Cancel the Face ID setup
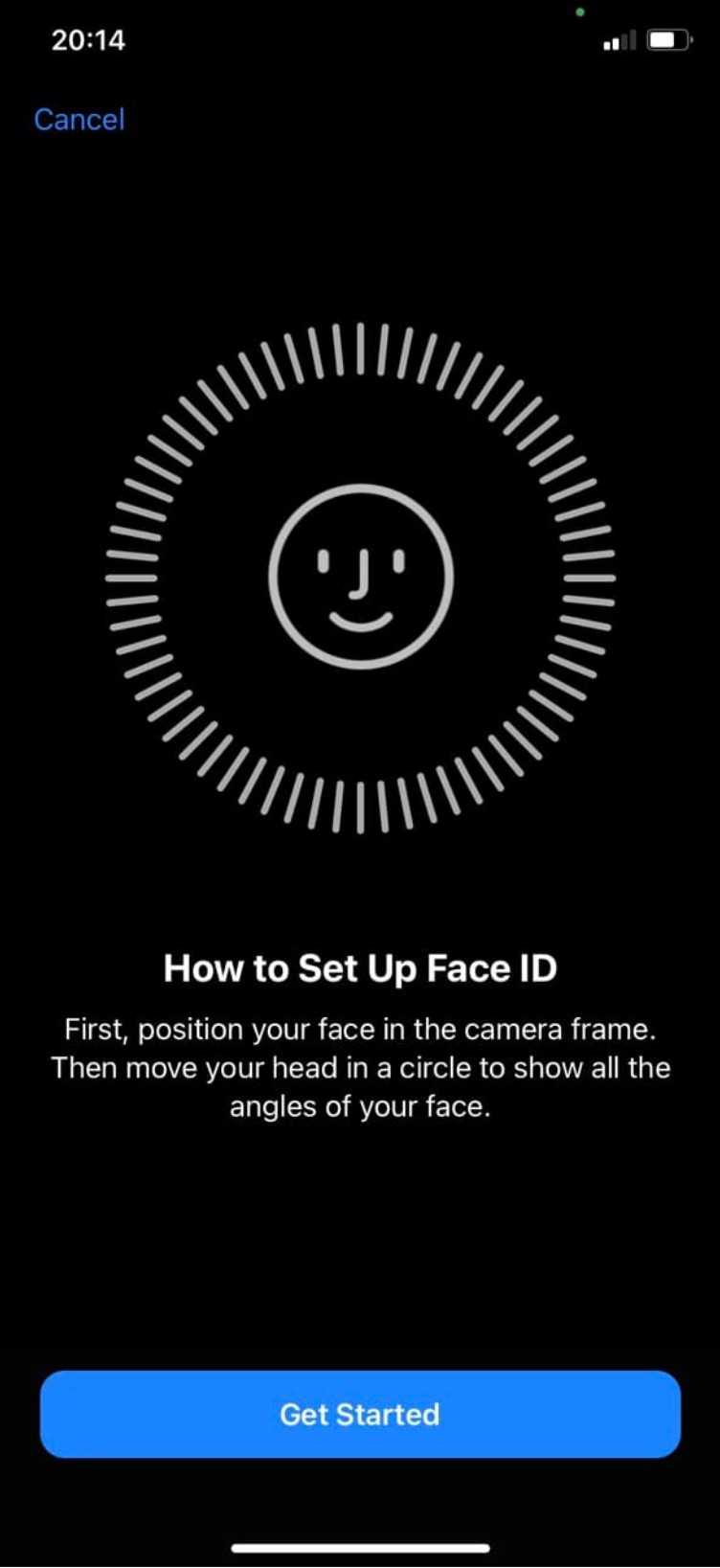The width and height of the screenshot is (720, 1568). (x=79, y=120)
